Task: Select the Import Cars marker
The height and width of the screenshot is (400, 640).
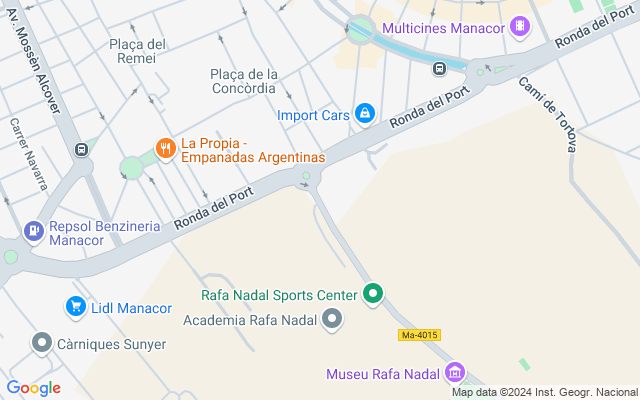Action: (x=366, y=115)
